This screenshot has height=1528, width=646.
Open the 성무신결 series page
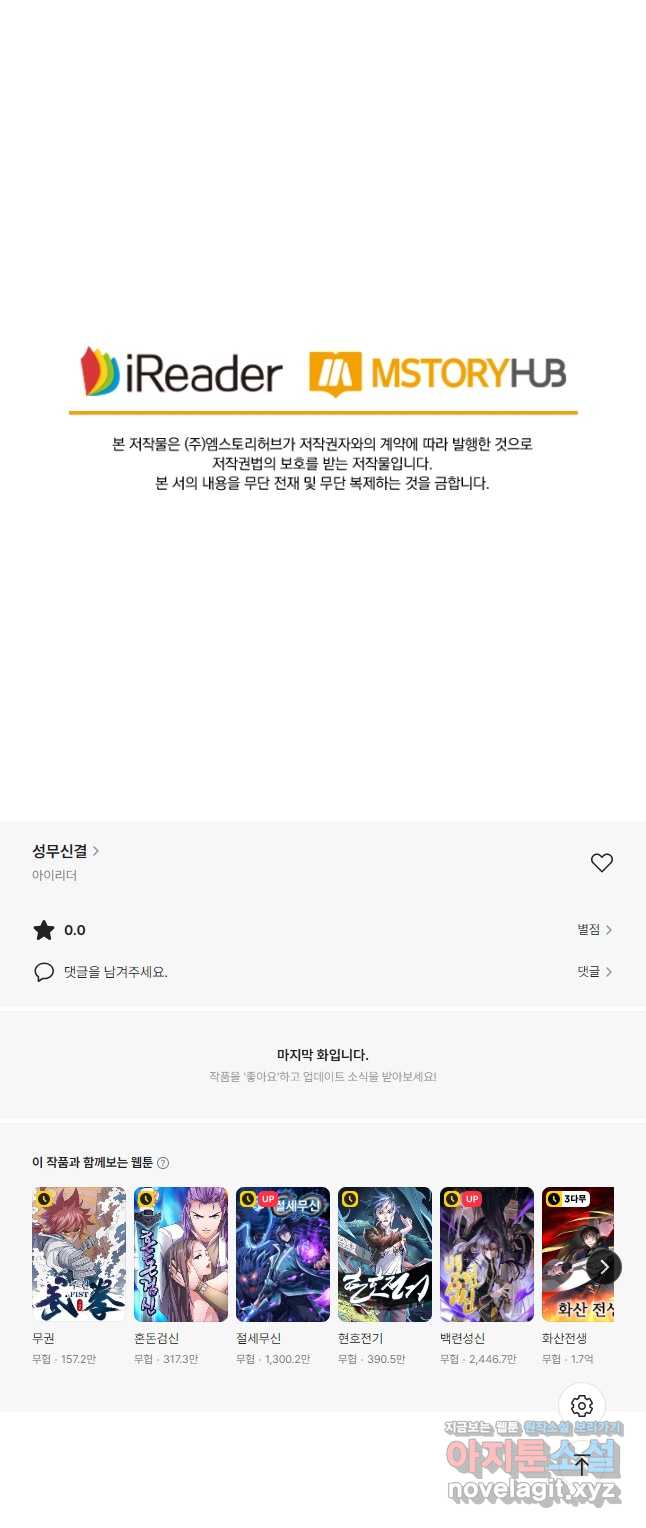tap(65, 851)
